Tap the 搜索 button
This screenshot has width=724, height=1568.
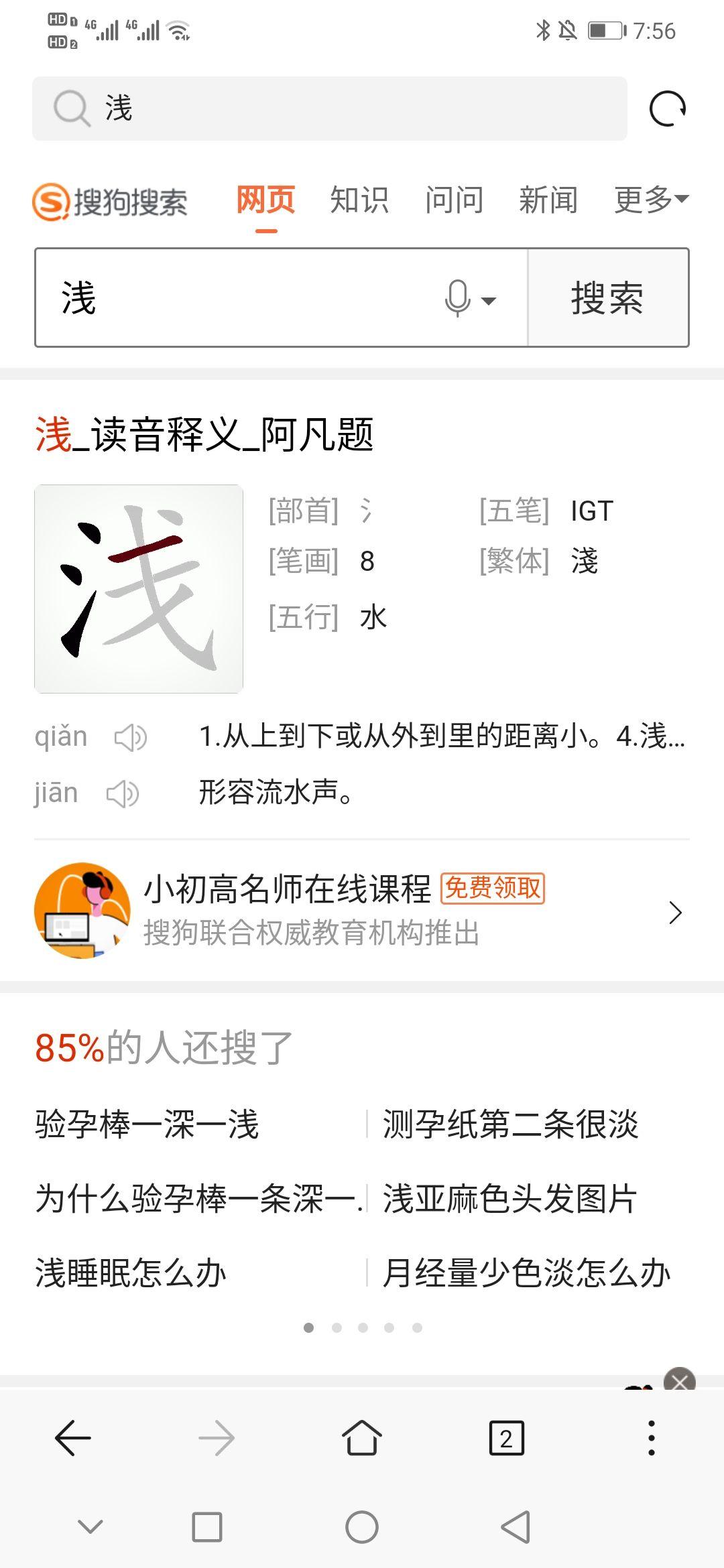tap(607, 298)
